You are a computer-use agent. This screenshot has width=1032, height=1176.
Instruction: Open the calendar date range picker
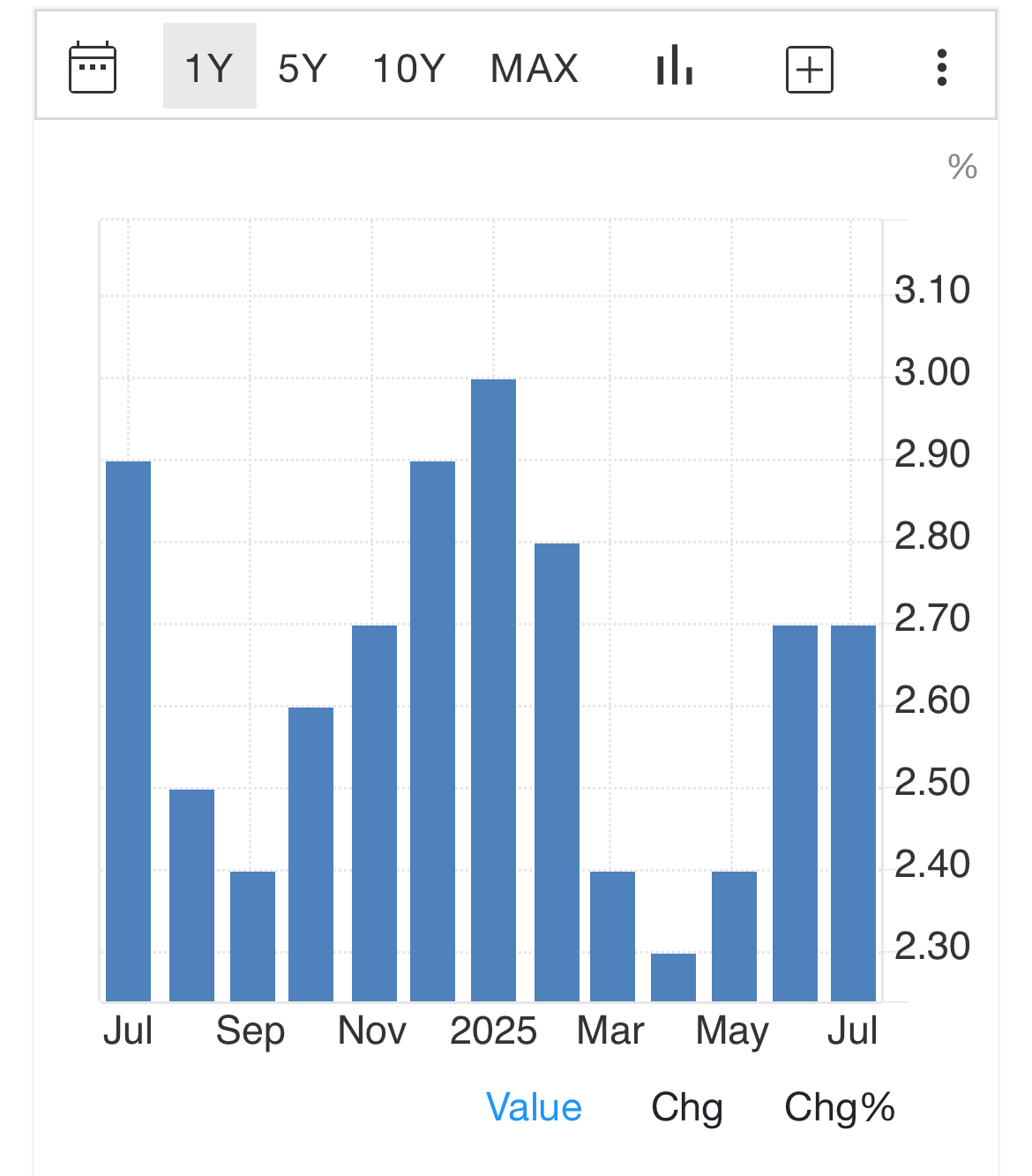click(x=93, y=67)
